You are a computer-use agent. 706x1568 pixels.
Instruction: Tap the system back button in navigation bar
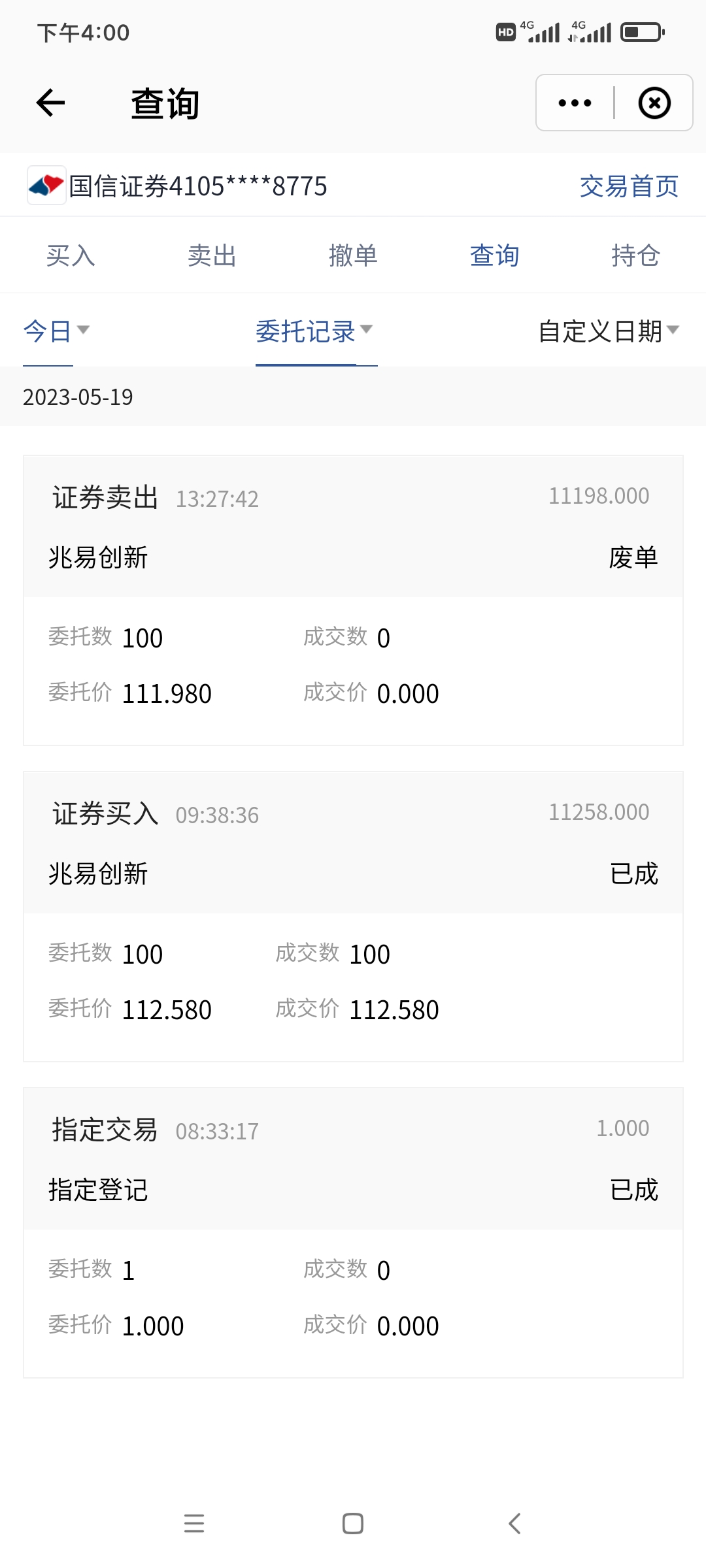click(514, 1524)
